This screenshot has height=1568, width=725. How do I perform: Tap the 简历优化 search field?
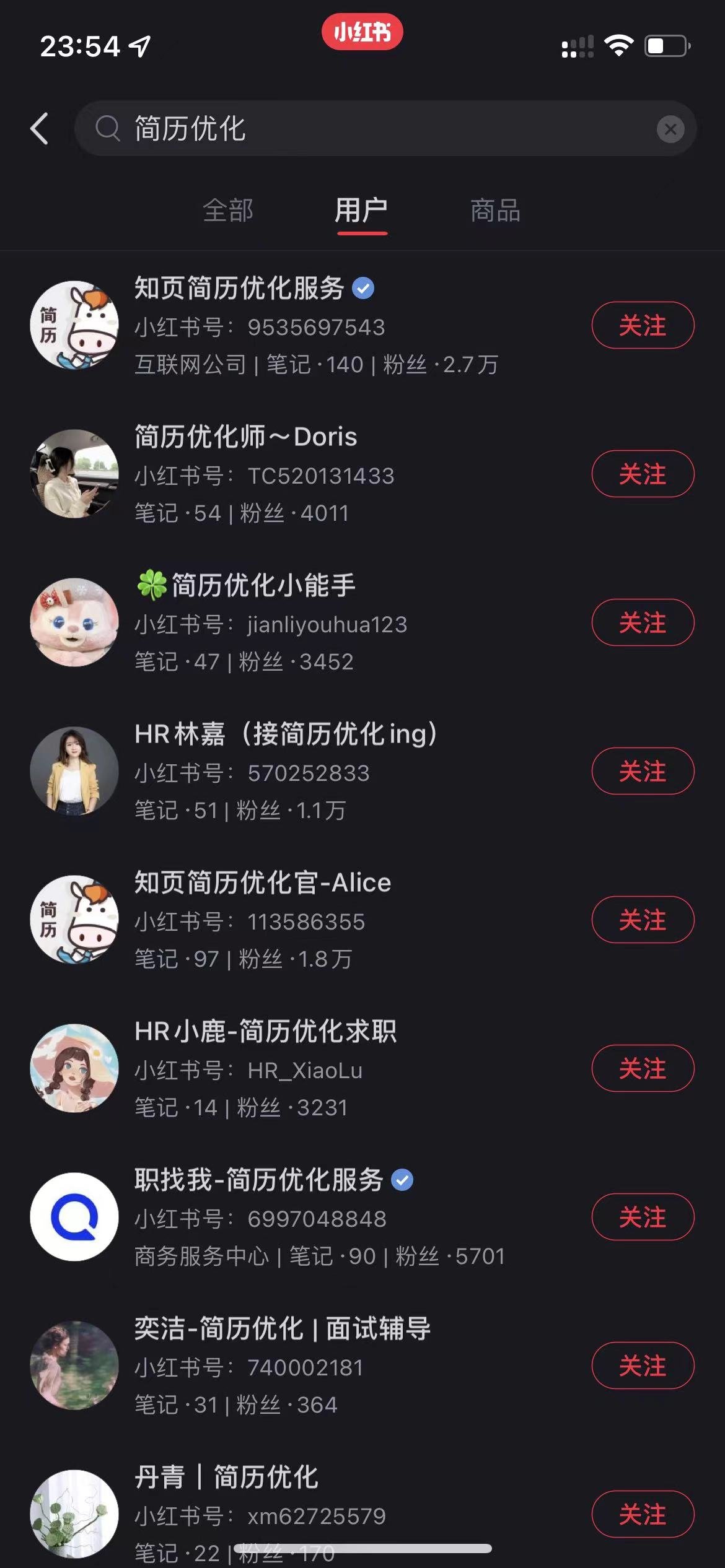[372, 129]
